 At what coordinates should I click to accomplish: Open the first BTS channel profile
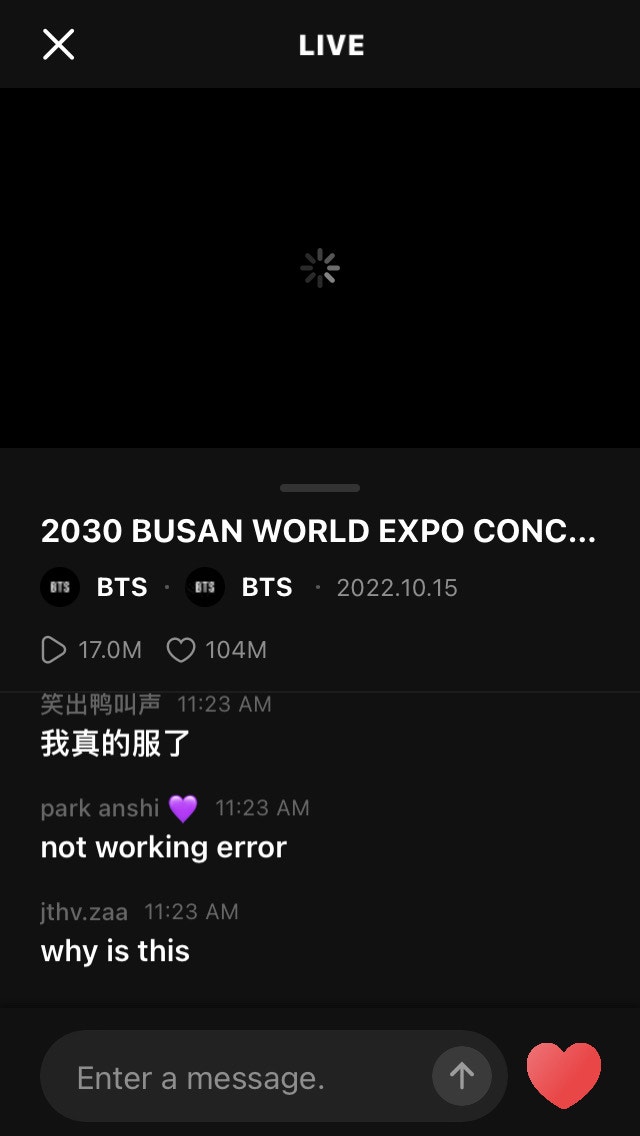pyautogui.click(x=95, y=587)
